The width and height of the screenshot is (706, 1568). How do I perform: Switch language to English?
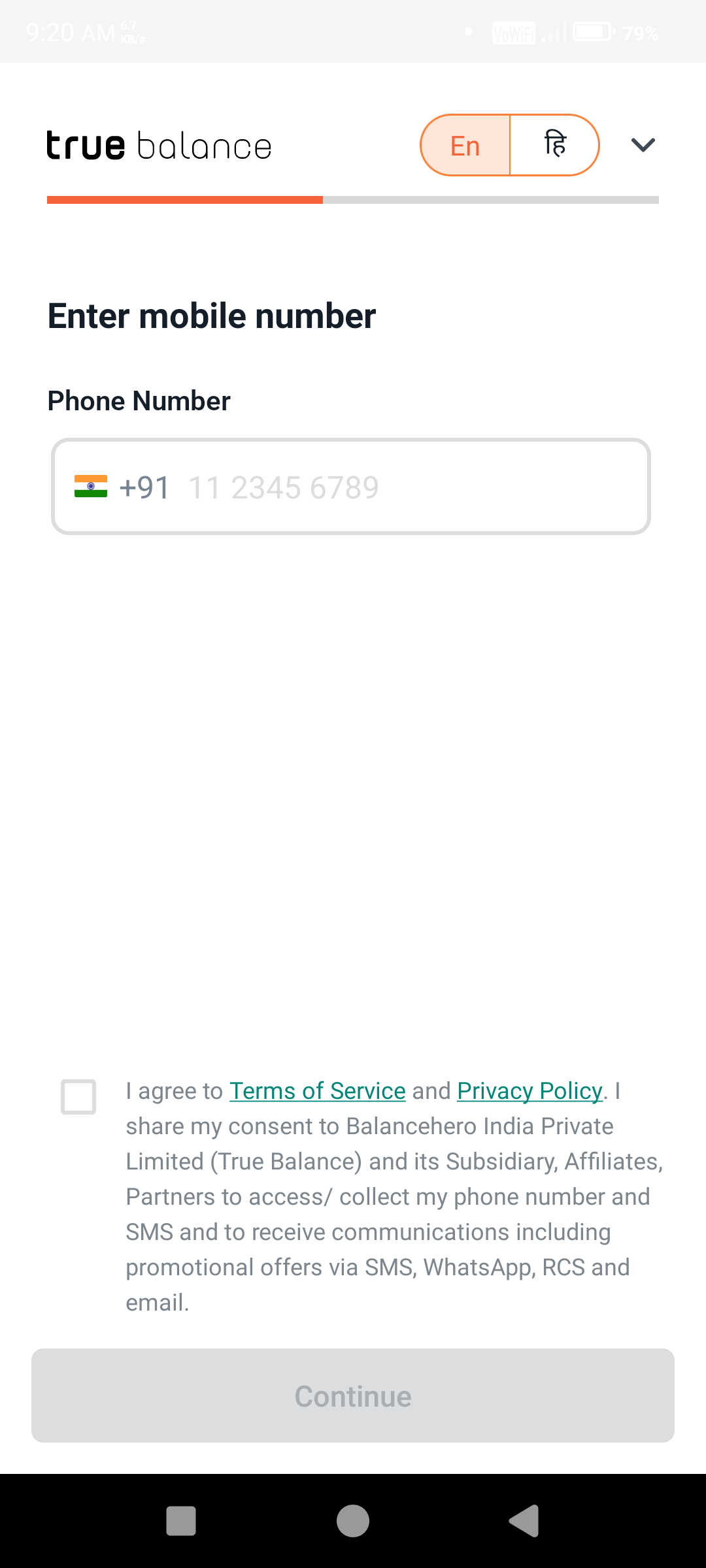(x=465, y=146)
